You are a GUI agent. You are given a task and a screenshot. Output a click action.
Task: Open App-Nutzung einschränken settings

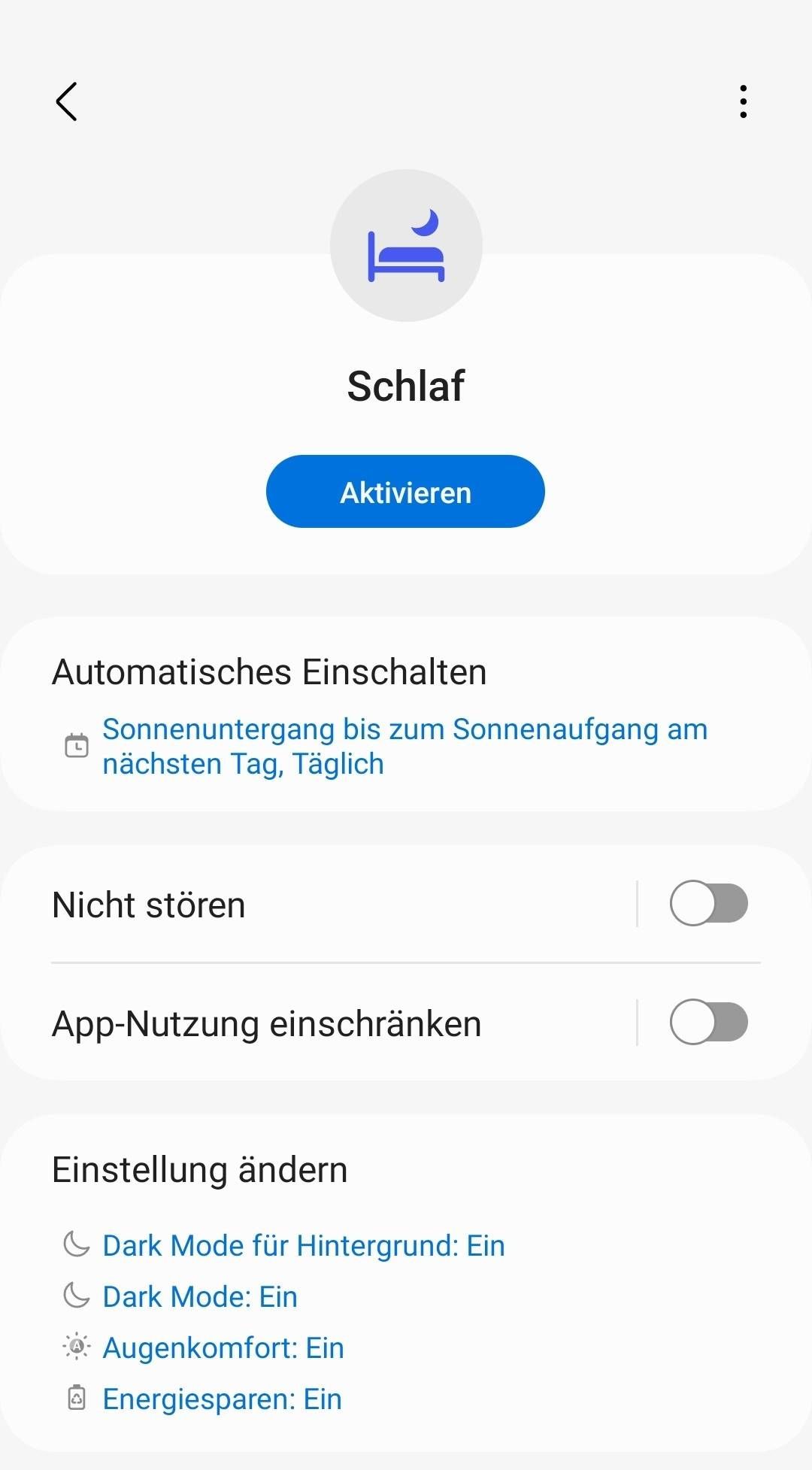pos(301,1023)
